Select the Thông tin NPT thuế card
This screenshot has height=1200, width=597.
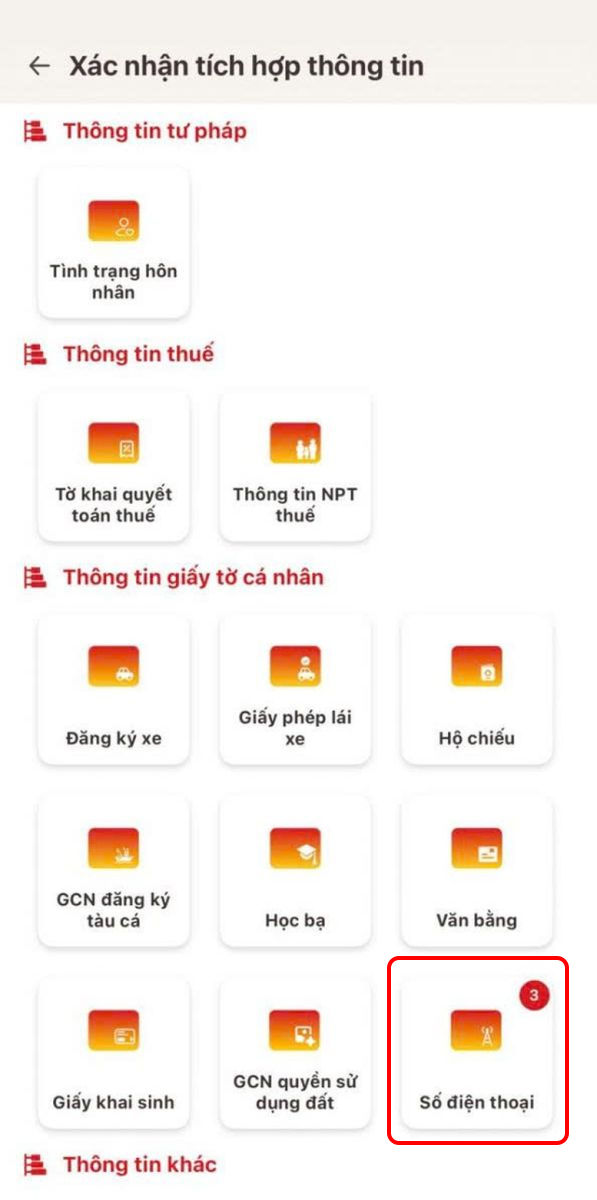pos(295,466)
